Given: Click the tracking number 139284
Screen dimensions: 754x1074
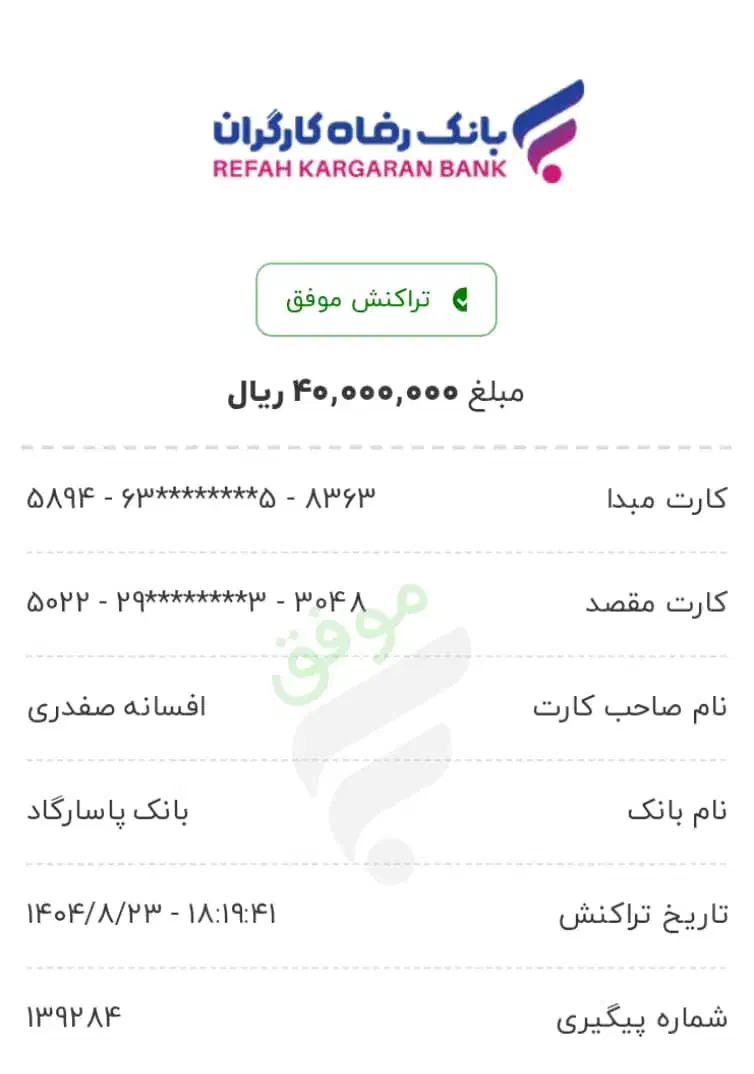Looking at the screenshot, I should pyautogui.click(x=75, y=1017).
